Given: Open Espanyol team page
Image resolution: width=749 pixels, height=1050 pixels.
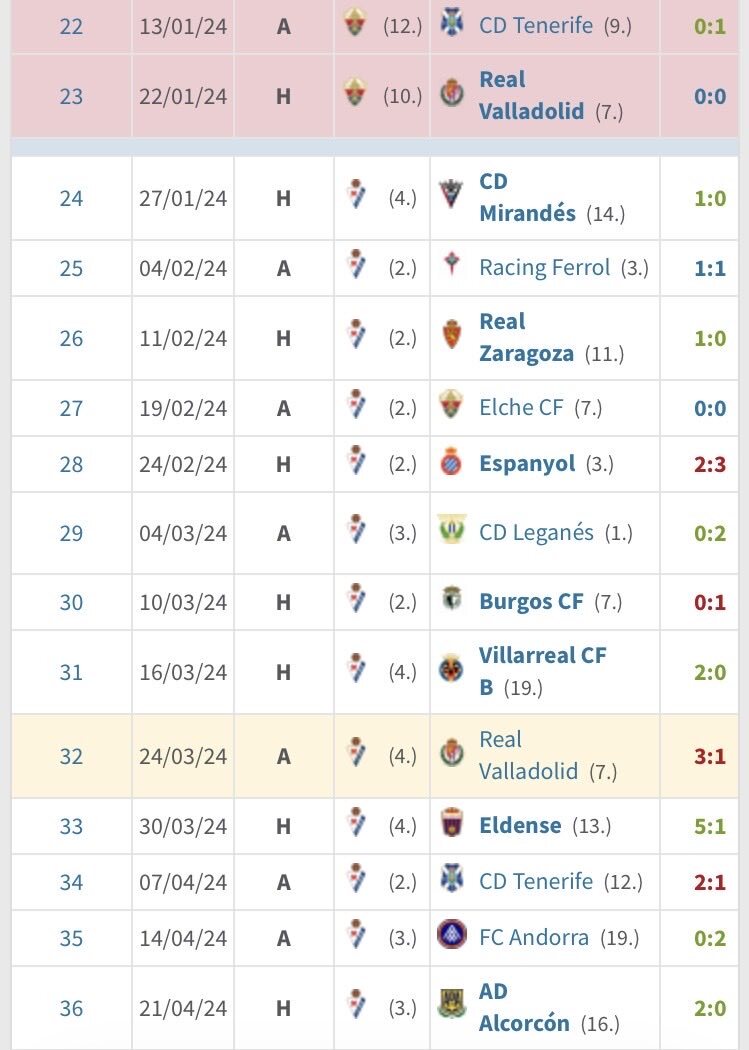Looking at the screenshot, I should pos(527,464).
